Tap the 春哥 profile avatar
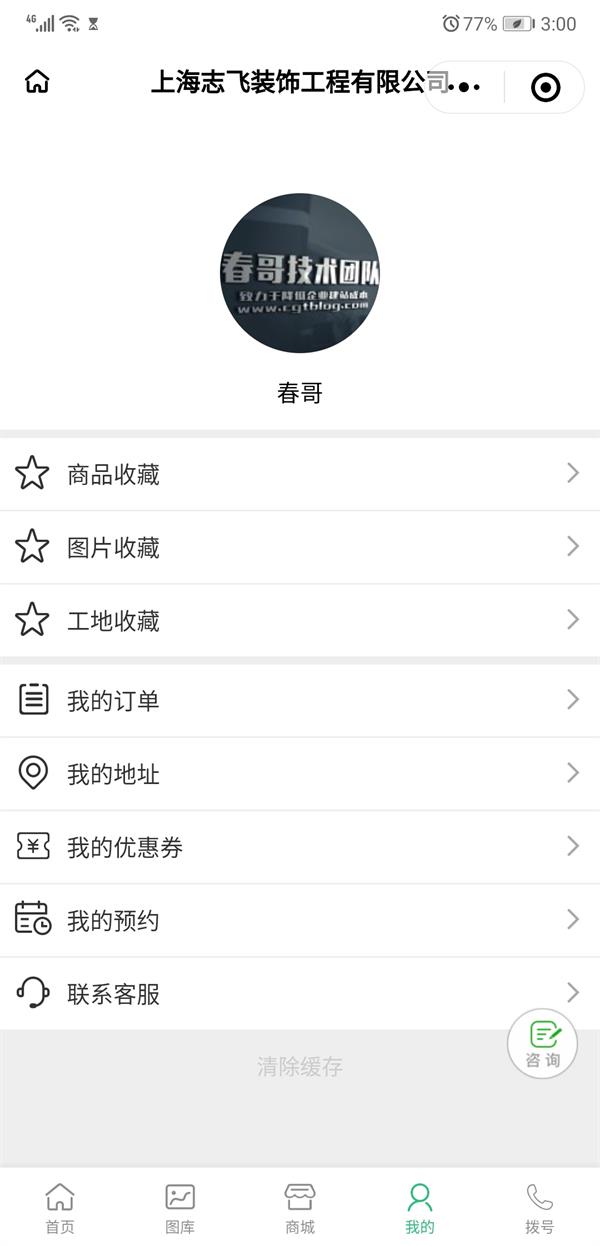The image size is (600, 1246). [300, 273]
